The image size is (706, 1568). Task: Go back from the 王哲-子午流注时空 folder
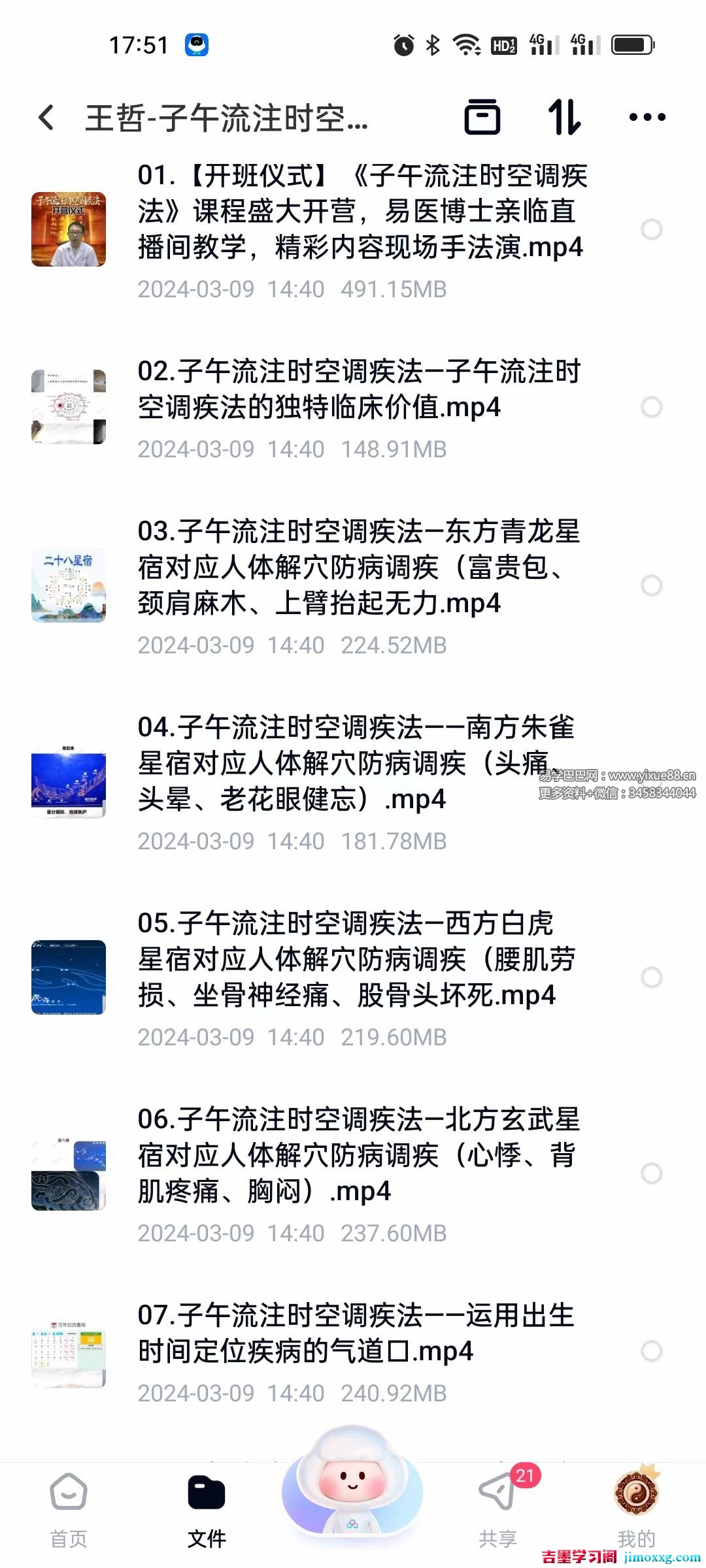[x=46, y=118]
